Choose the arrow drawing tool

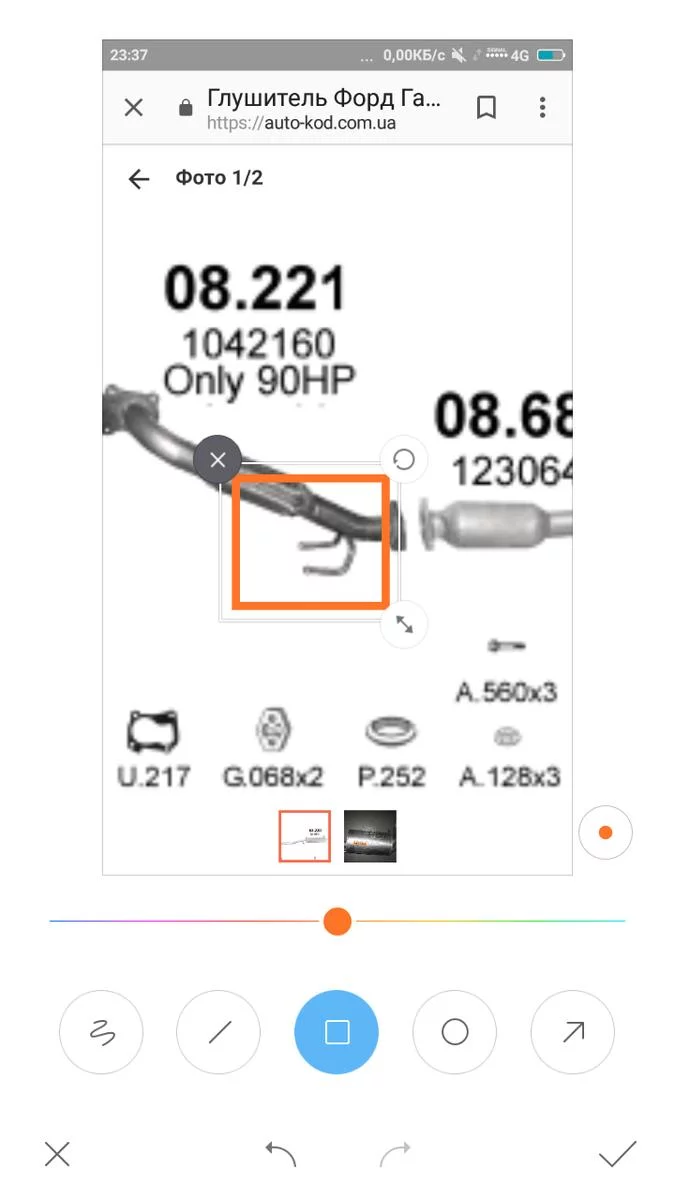pos(573,1031)
